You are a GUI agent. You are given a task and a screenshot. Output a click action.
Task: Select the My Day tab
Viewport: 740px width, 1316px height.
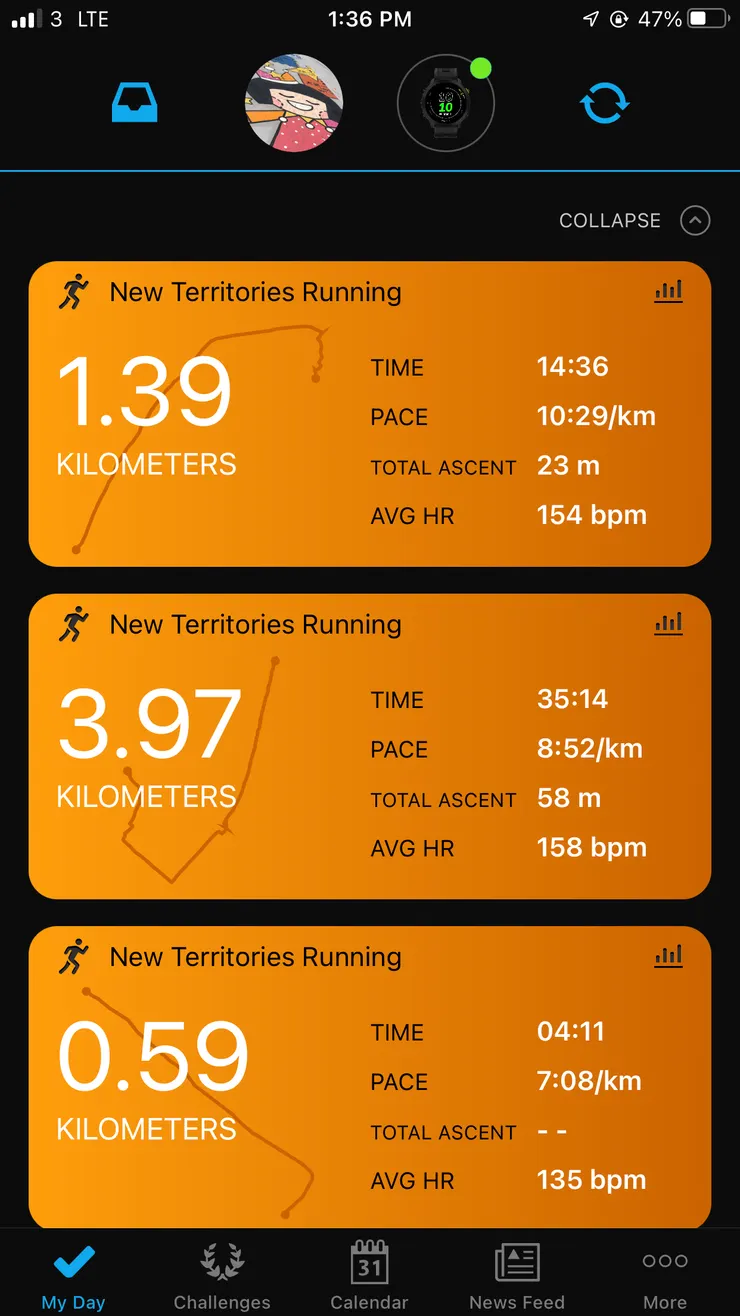(x=74, y=1274)
